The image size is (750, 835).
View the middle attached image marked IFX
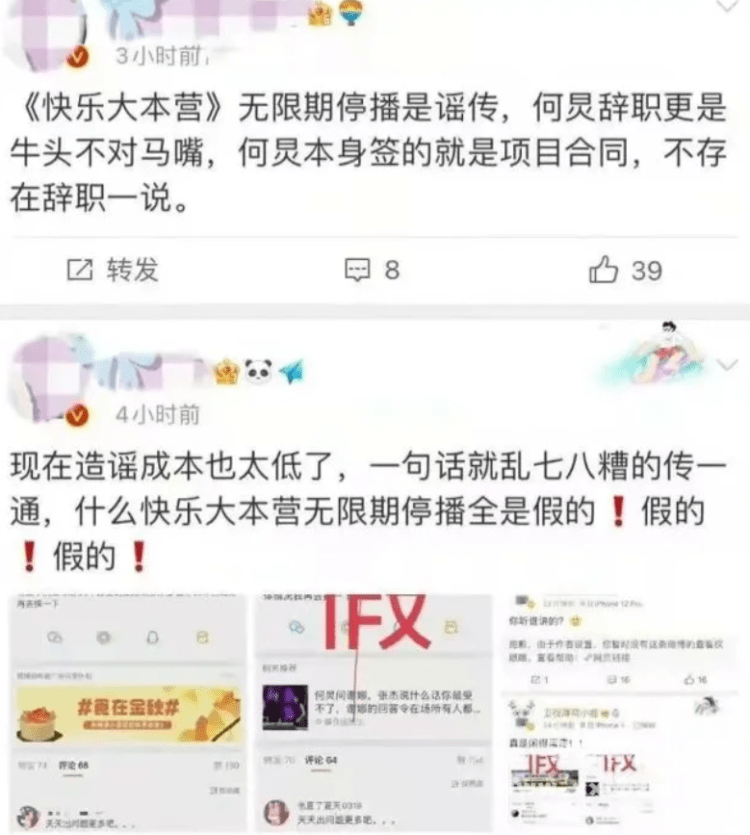(x=372, y=712)
